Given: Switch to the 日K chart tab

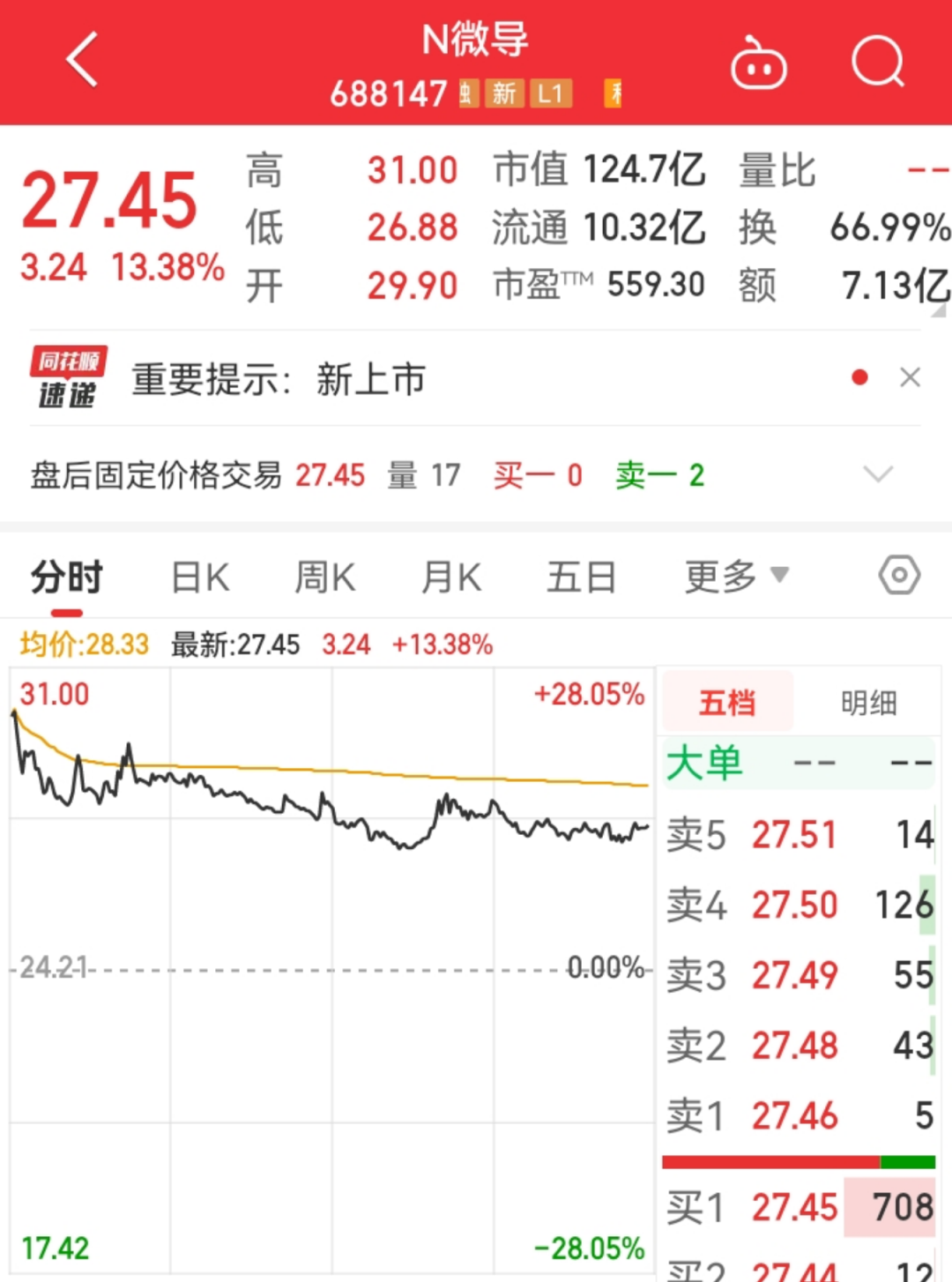Looking at the screenshot, I should coord(200,578).
